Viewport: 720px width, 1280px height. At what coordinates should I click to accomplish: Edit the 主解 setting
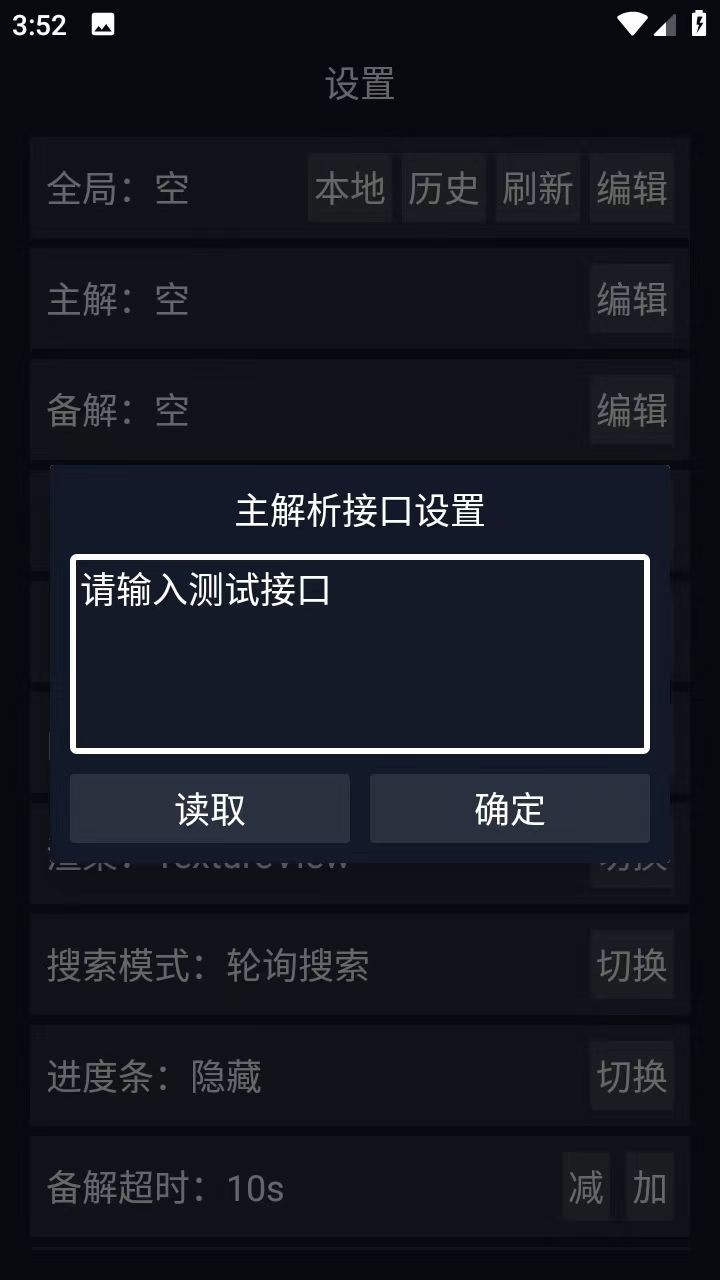pyautogui.click(x=632, y=299)
